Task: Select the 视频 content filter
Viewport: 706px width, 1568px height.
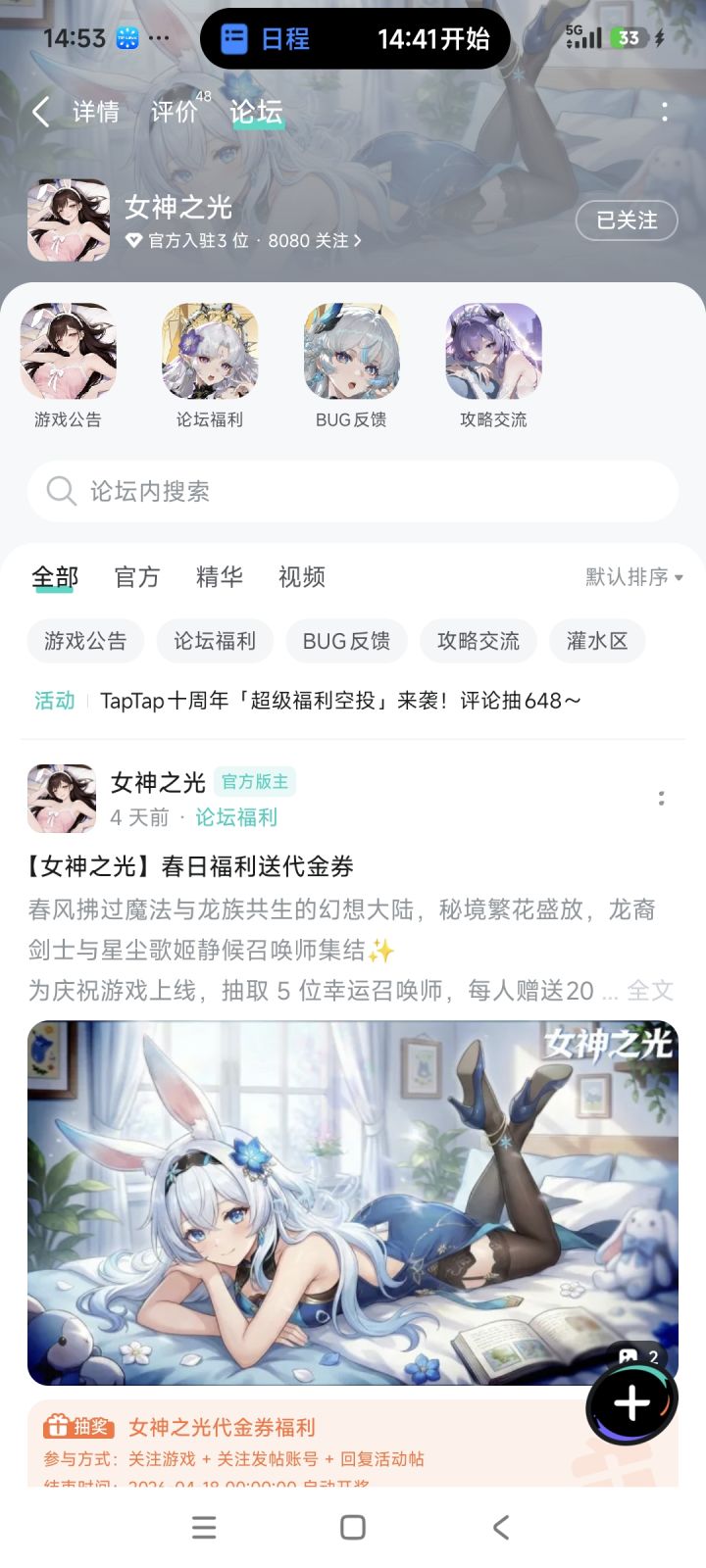Action: [299, 577]
